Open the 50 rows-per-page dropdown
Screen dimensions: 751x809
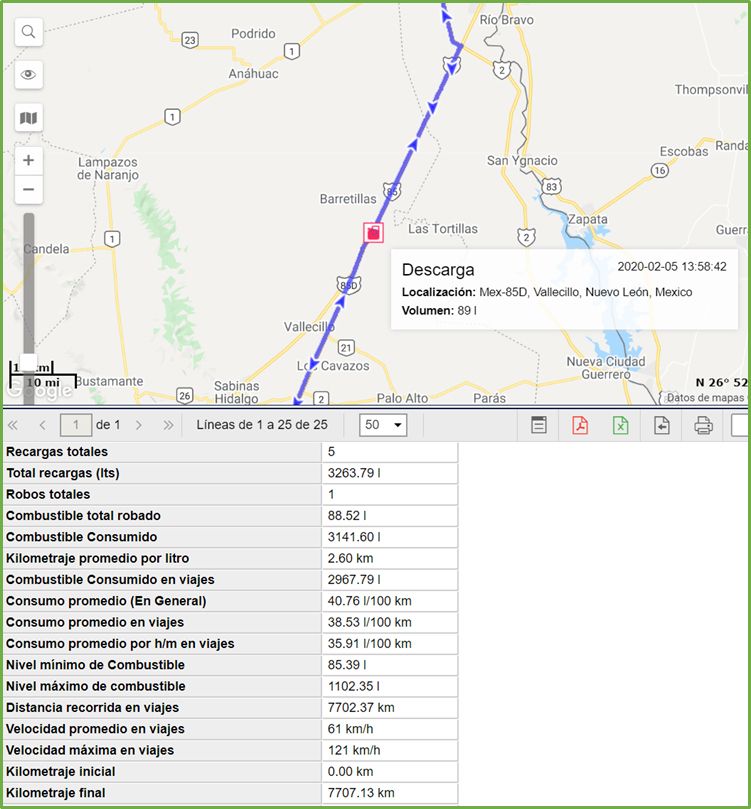point(384,425)
